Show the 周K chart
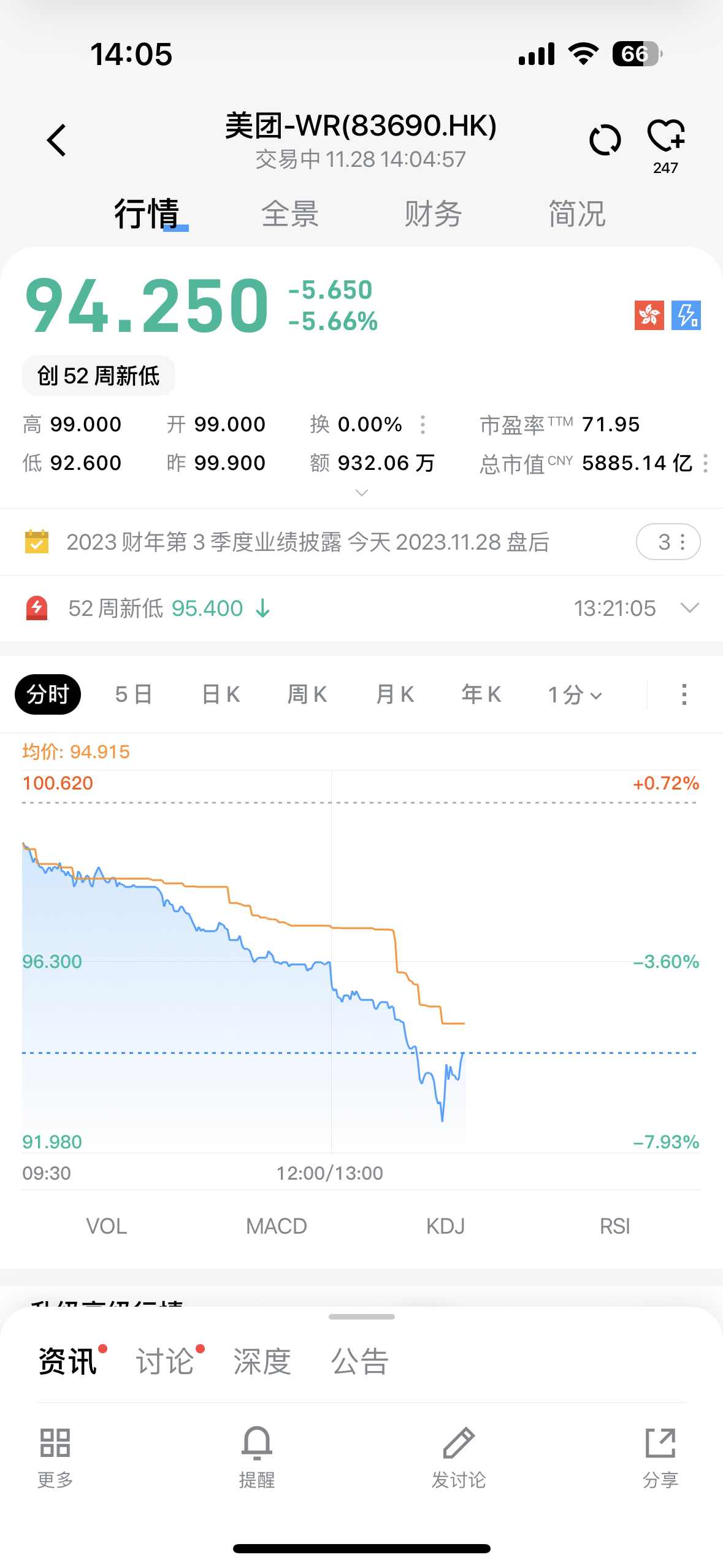 [x=307, y=694]
